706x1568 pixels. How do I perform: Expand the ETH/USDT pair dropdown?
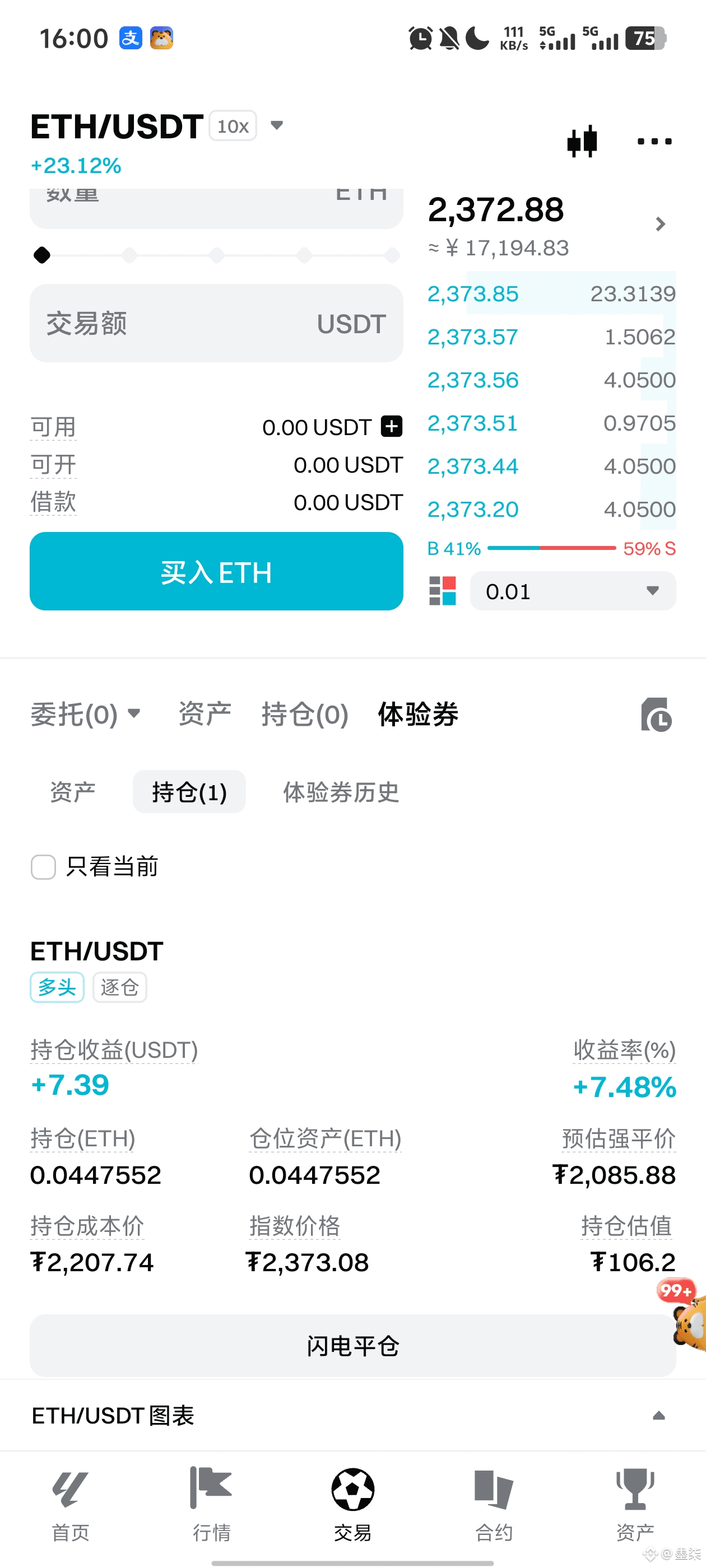coord(277,125)
